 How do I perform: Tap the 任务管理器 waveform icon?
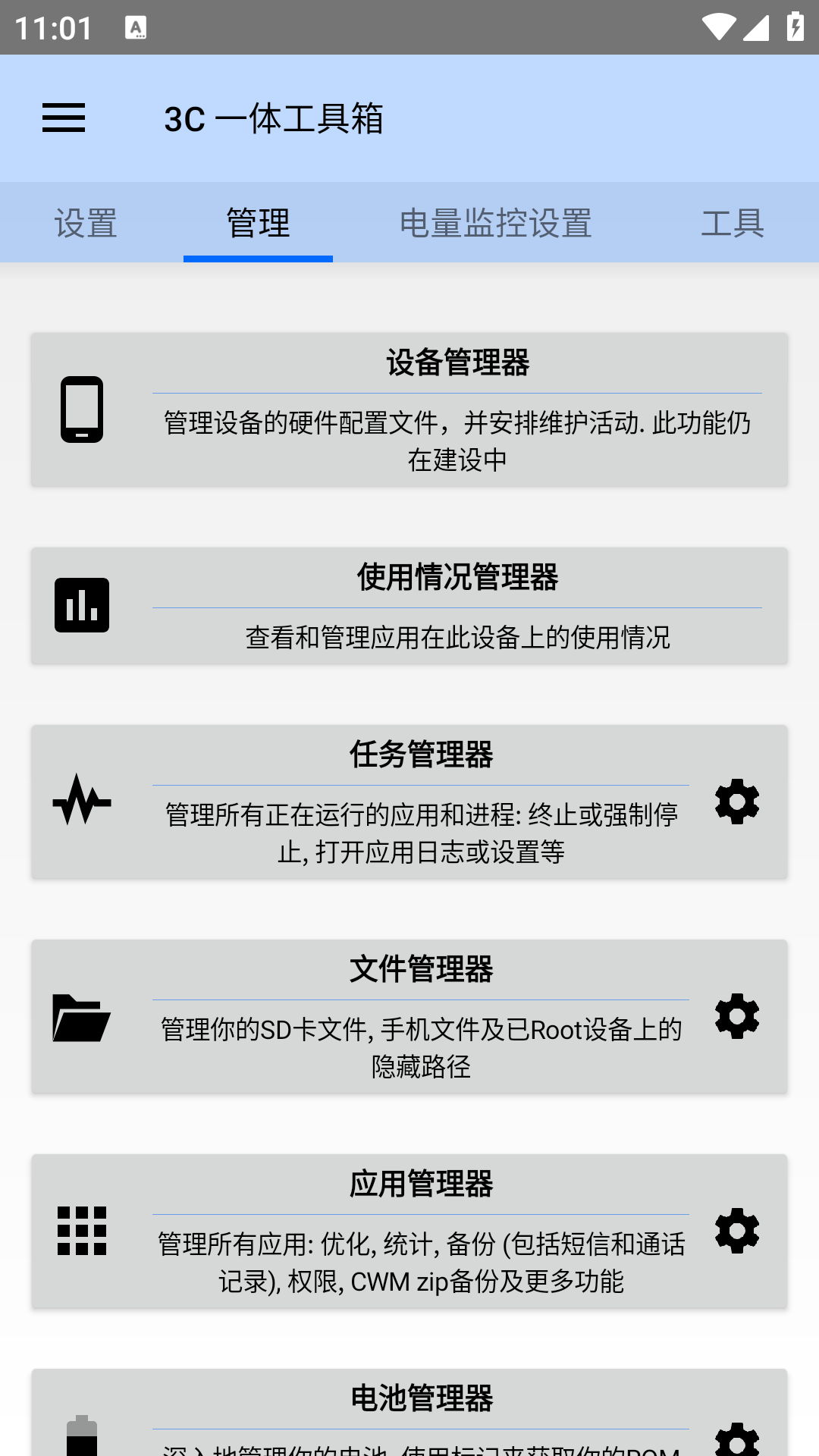click(x=81, y=802)
